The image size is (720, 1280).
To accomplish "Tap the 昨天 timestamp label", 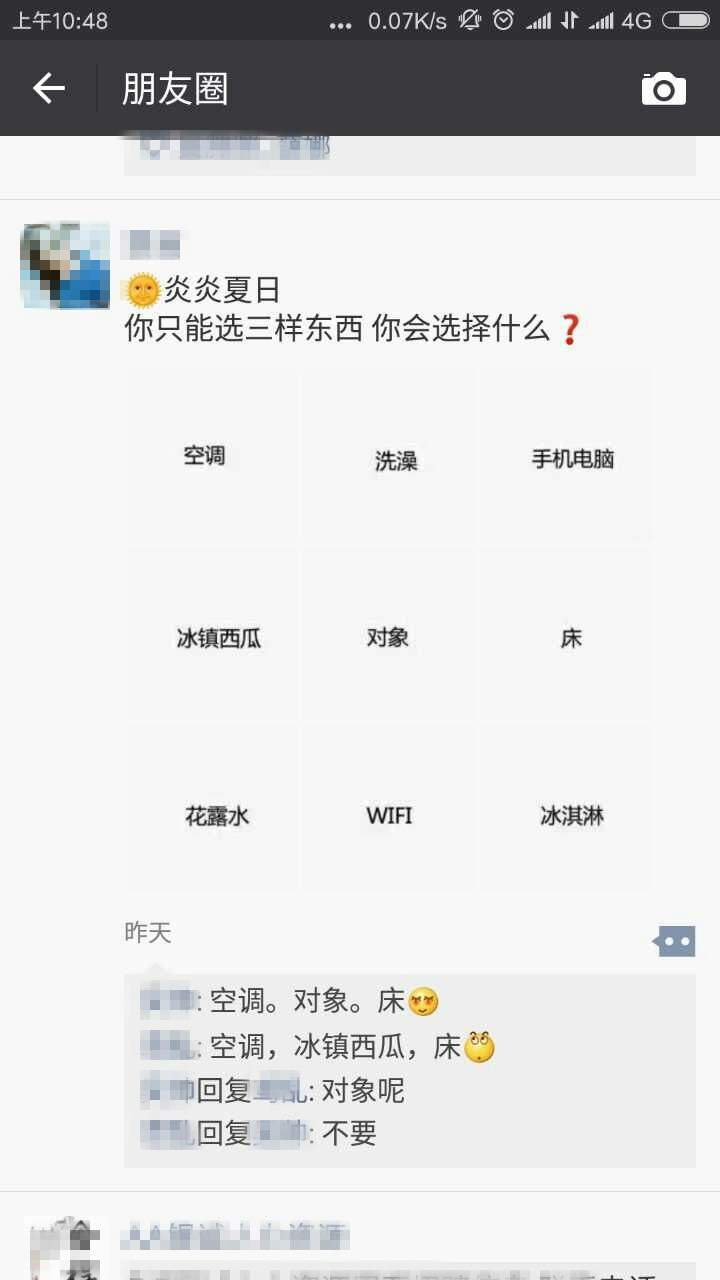I will [147, 933].
